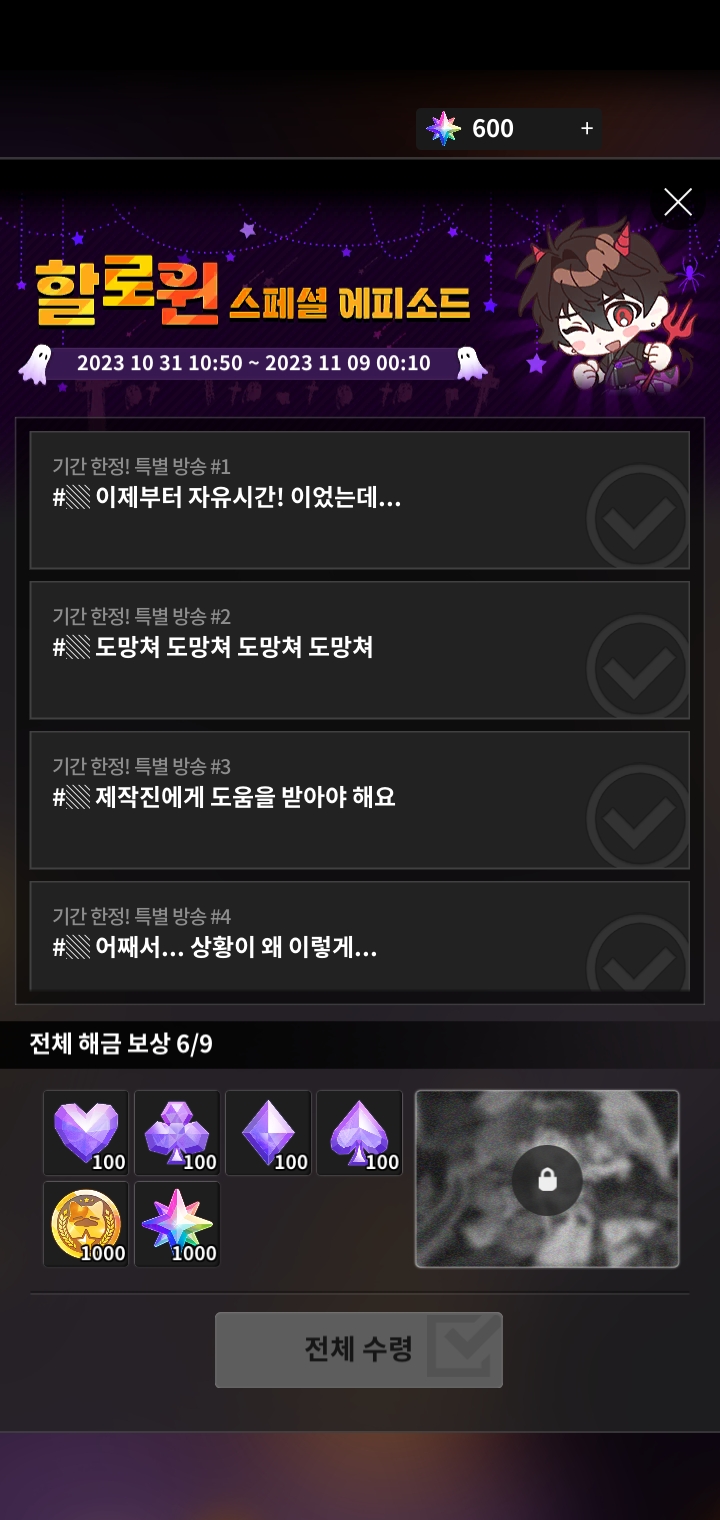This screenshot has height=1520, width=720.
Task: Check the purple heart 100 reward
Action: tap(86, 1133)
